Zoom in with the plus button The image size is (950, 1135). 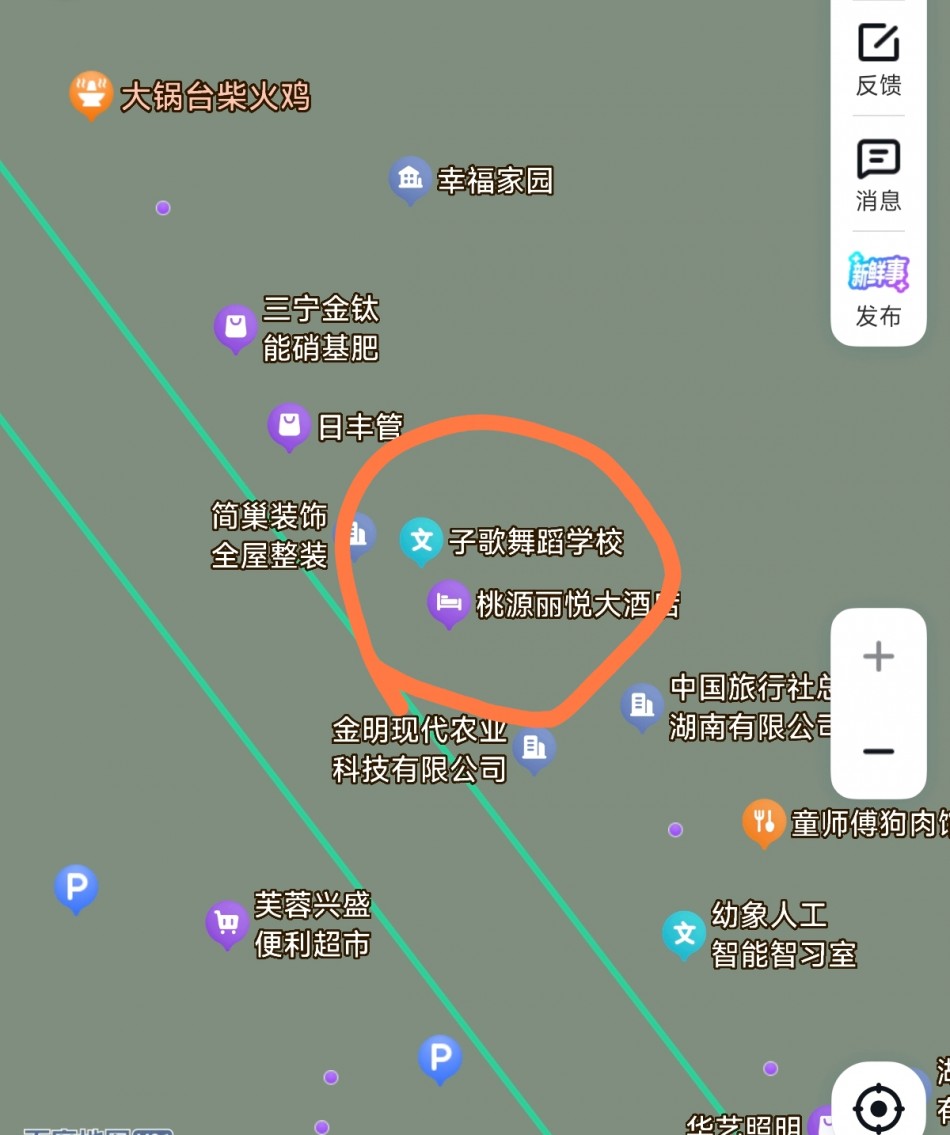click(878, 657)
